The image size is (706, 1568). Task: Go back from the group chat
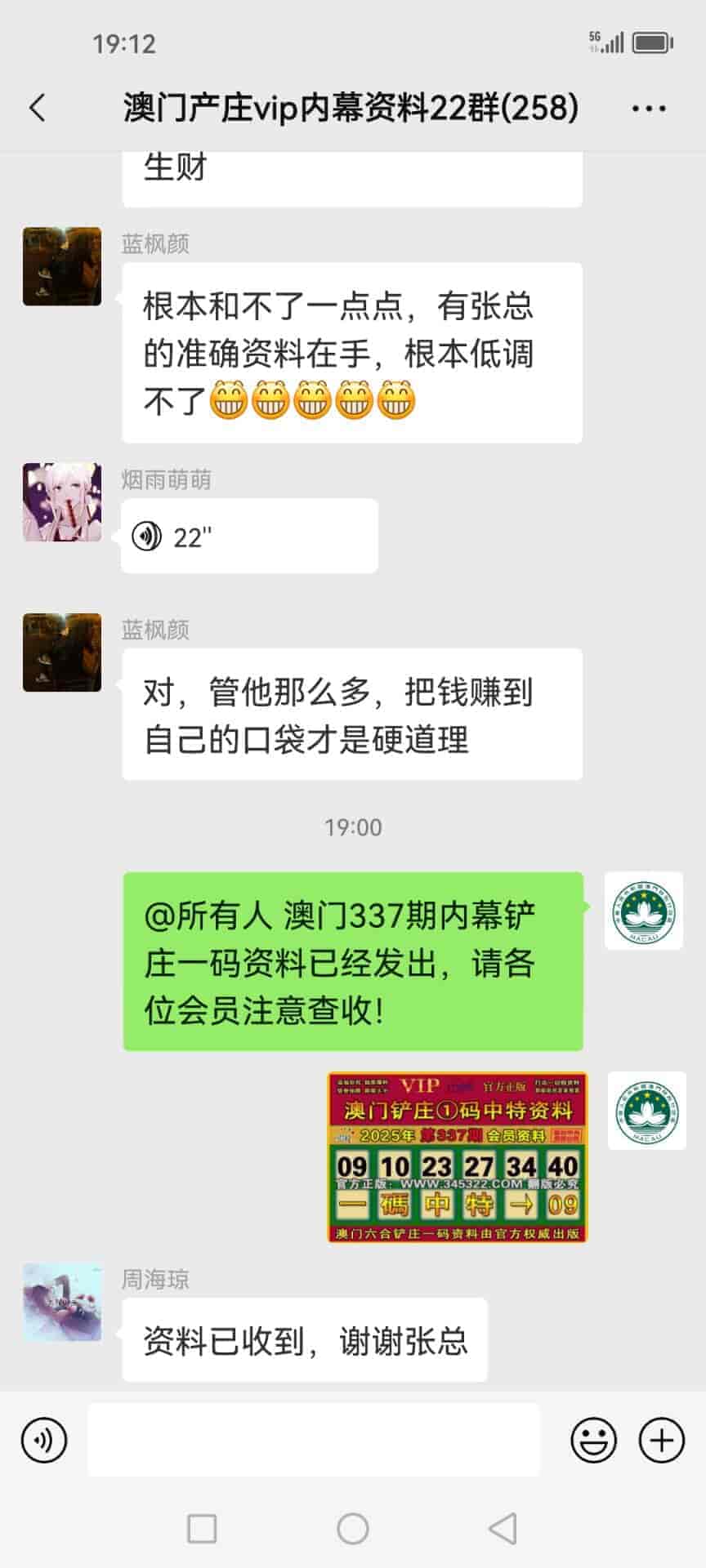[38, 108]
